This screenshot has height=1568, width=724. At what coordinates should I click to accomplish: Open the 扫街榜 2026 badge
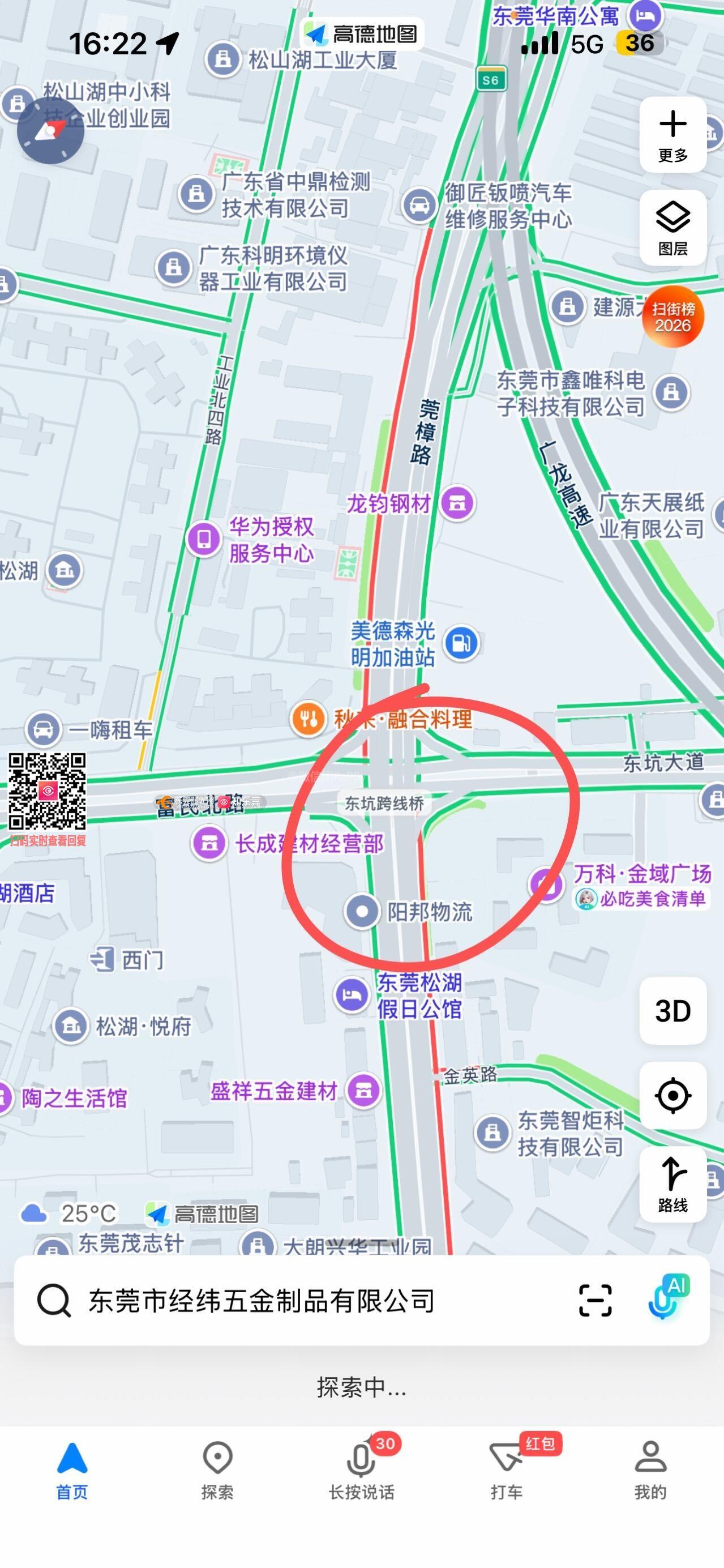pos(672,317)
